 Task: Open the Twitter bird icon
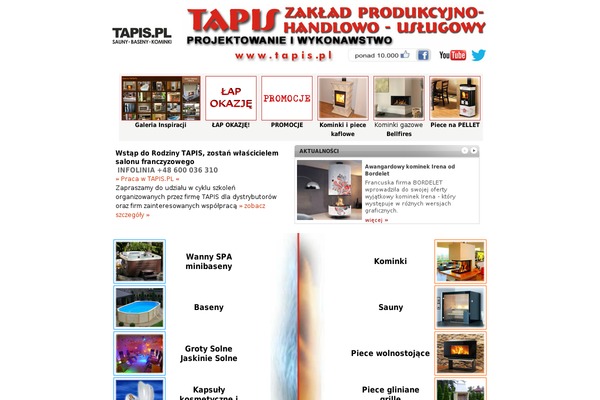[479, 55]
